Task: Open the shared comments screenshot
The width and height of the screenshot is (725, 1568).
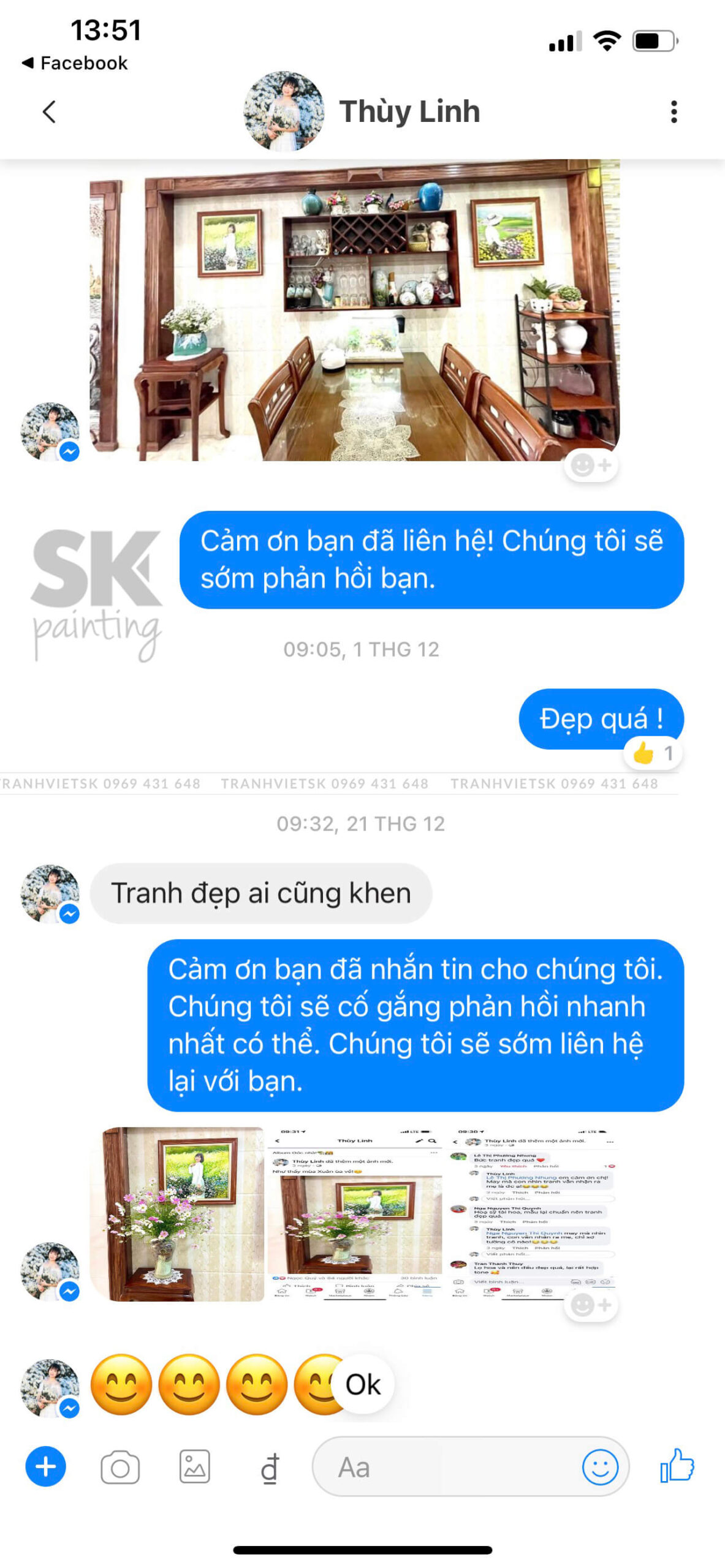Action: coord(532,1207)
